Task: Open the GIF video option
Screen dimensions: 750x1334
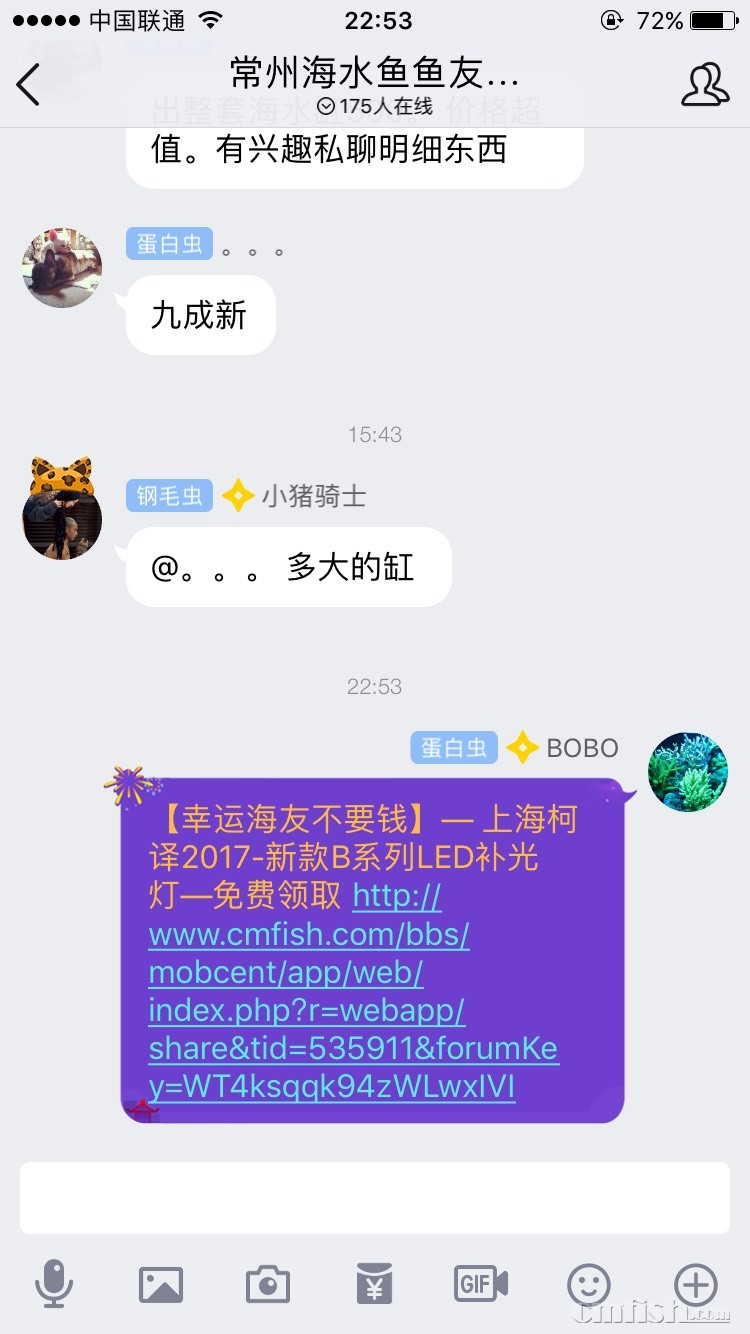Action: (481, 1284)
